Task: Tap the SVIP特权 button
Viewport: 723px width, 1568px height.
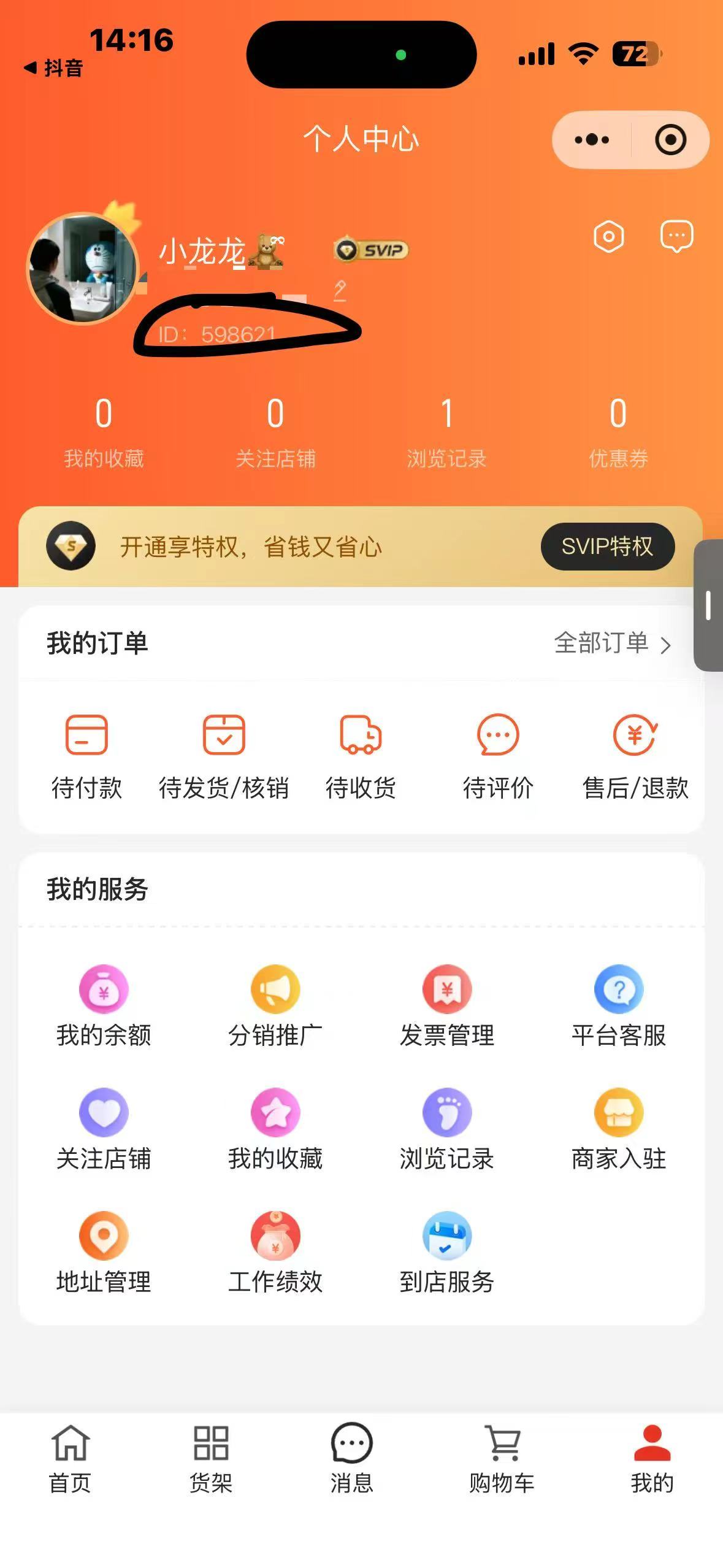Action: 607,546
